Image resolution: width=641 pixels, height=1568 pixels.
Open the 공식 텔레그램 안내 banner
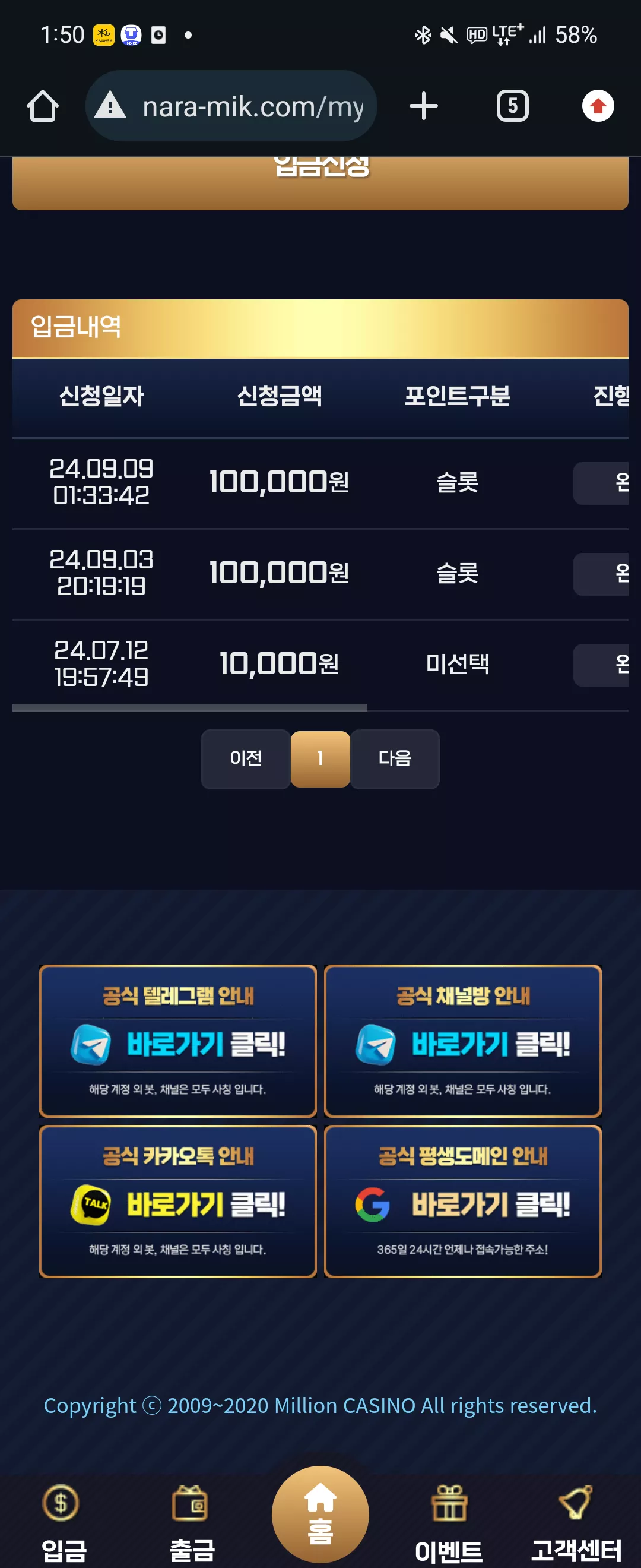click(178, 1041)
